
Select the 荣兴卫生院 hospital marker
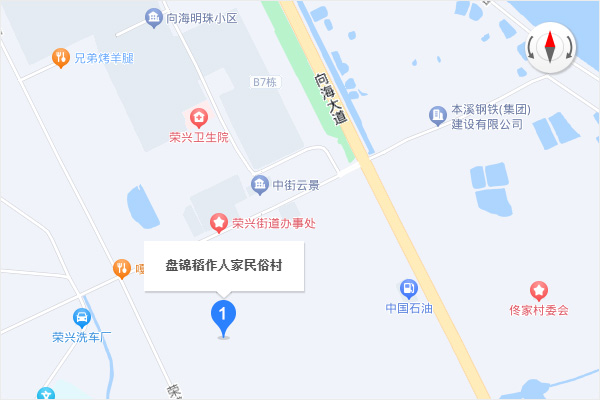[x=197, y=117]
